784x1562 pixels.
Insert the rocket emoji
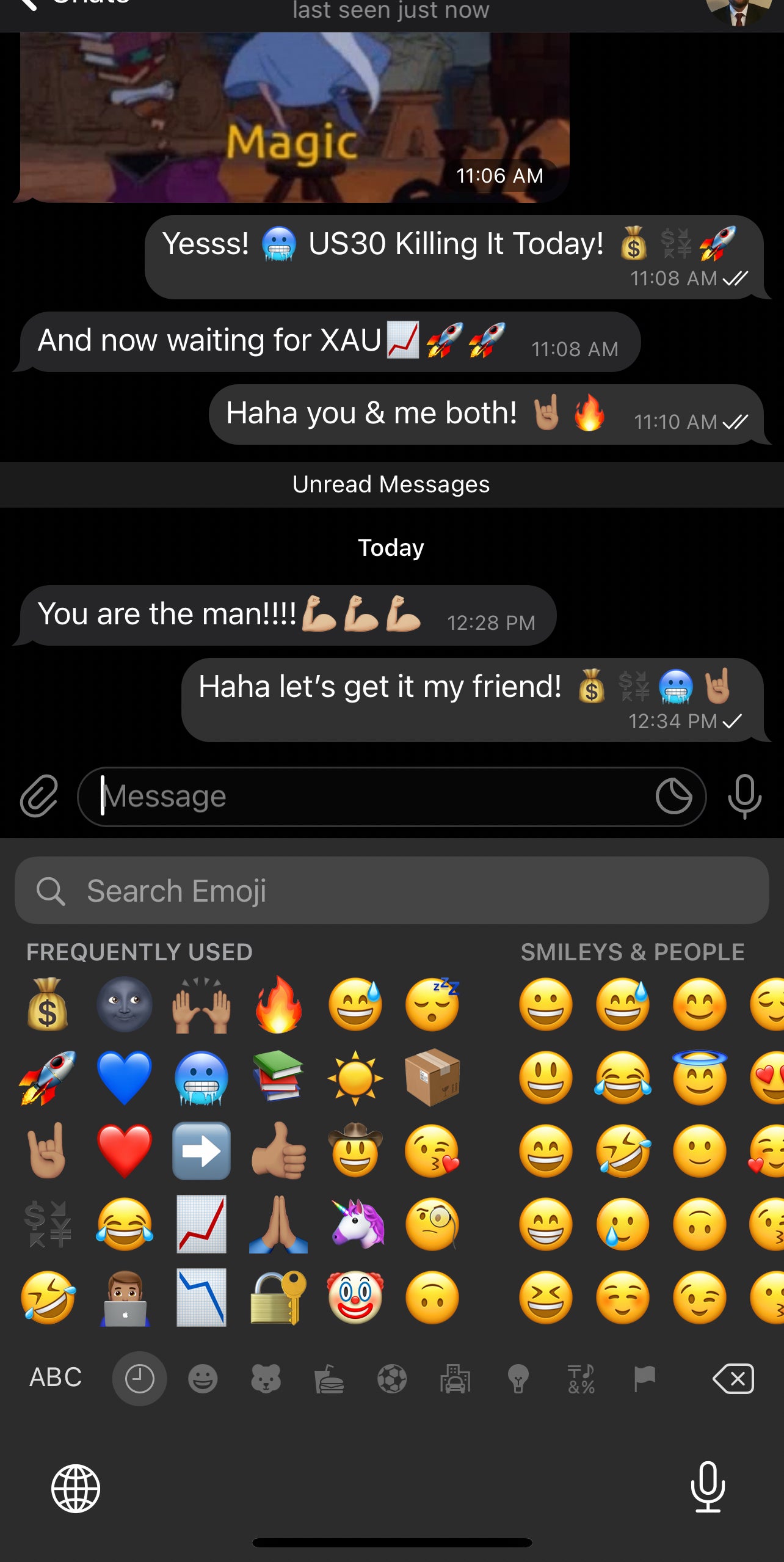48,1078
